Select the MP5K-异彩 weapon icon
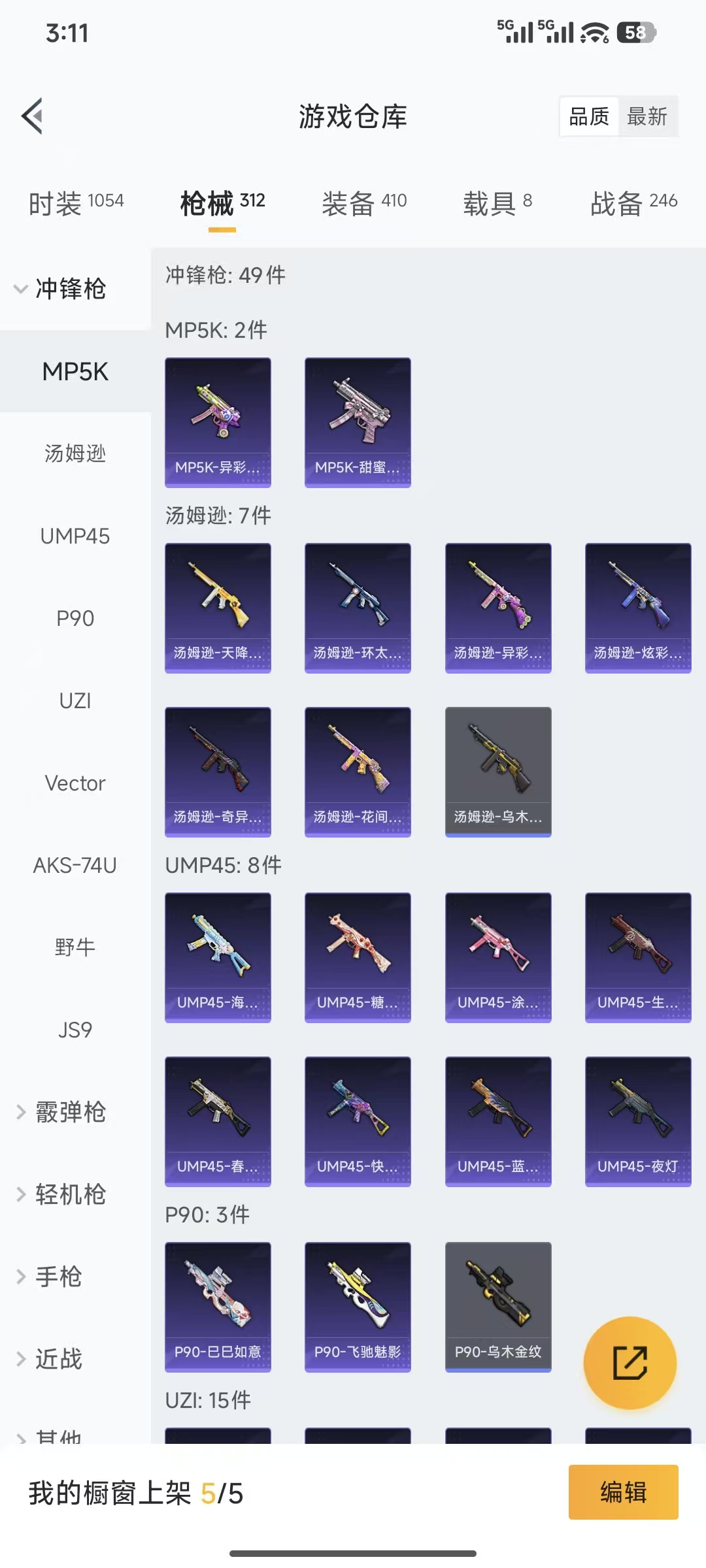Image resolution: width=706 pixels, height=1568 pixels. (218, 421)
